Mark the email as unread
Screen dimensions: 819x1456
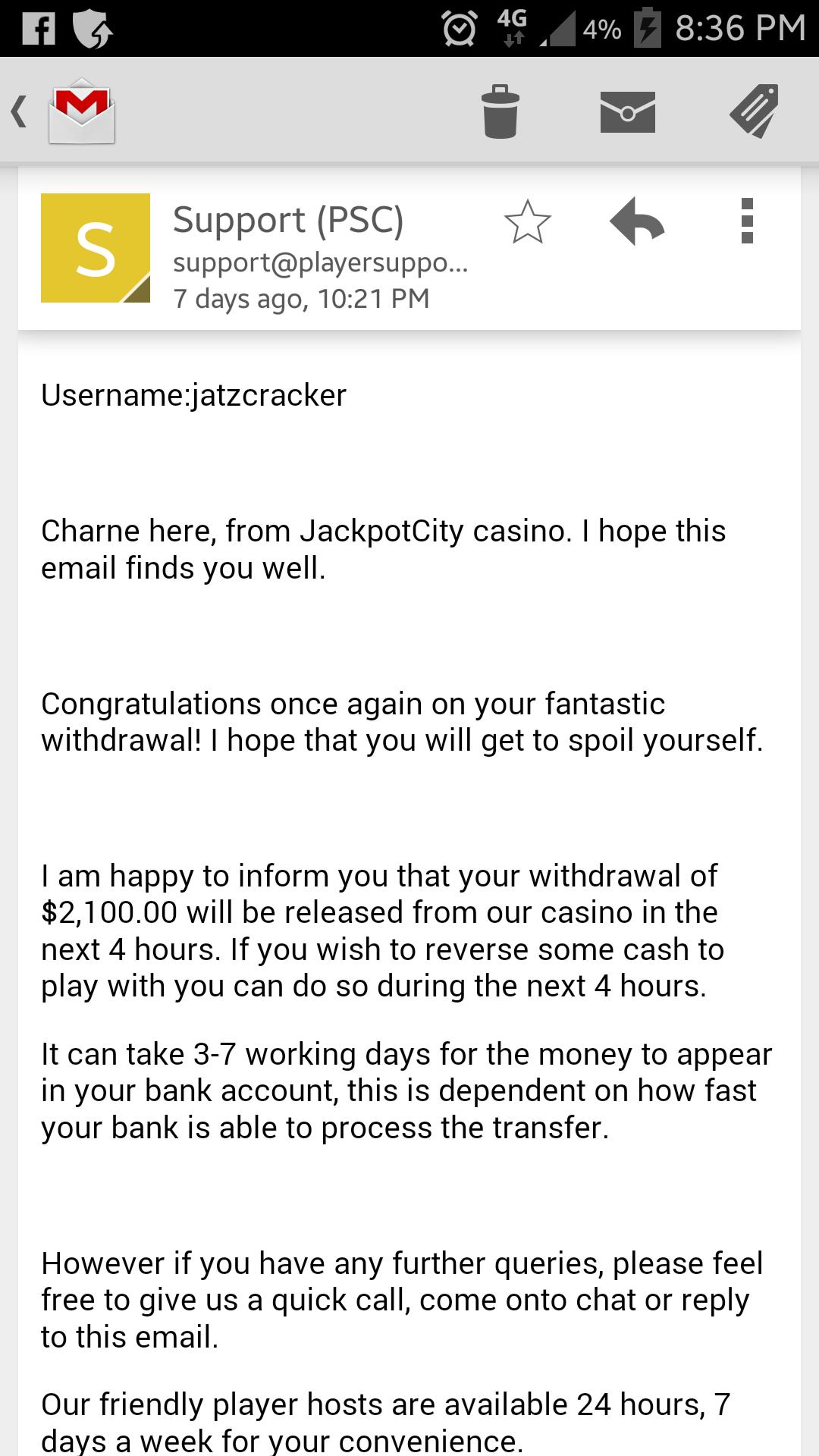click(x=627, y=112)
